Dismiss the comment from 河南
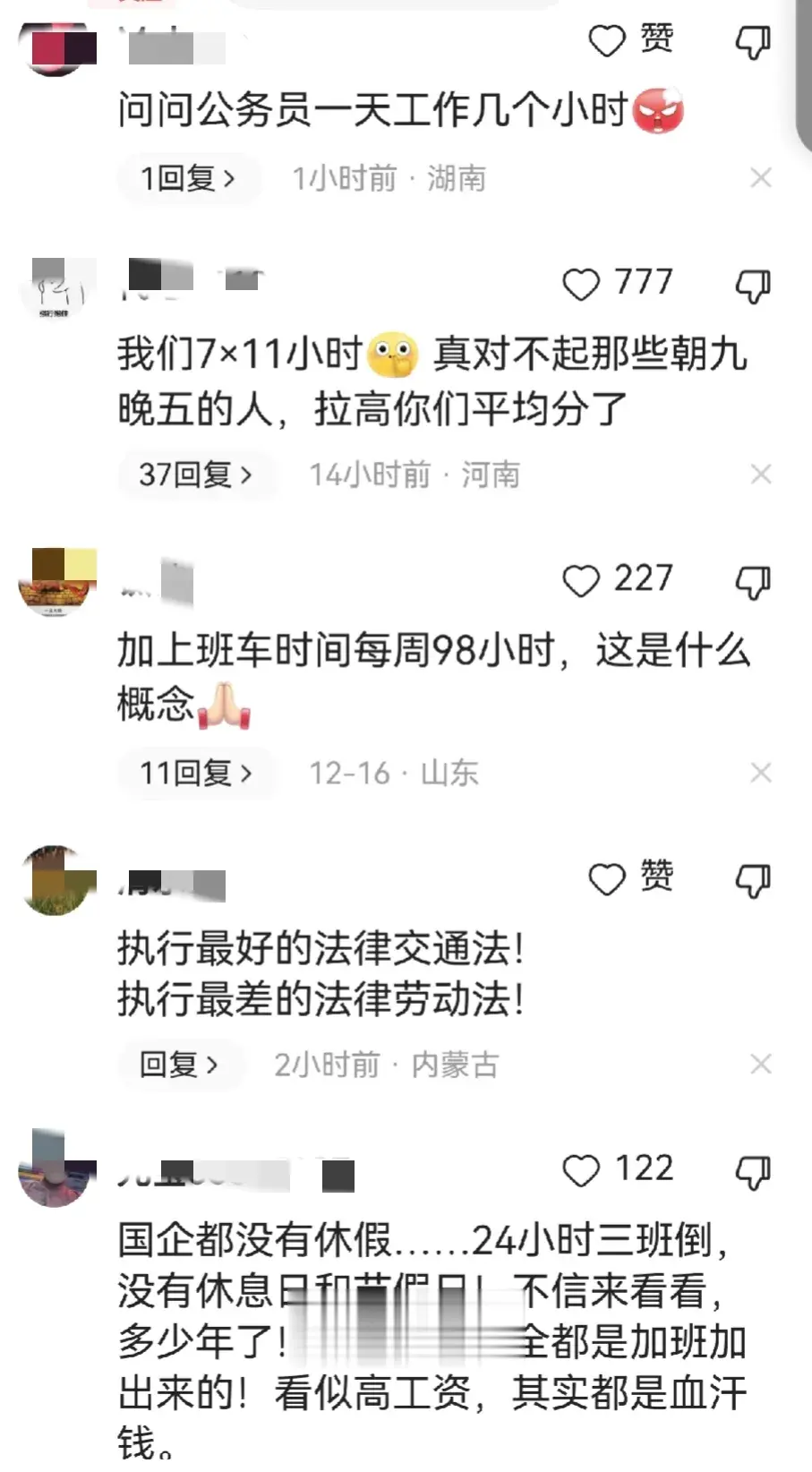 tap(760, 474)
